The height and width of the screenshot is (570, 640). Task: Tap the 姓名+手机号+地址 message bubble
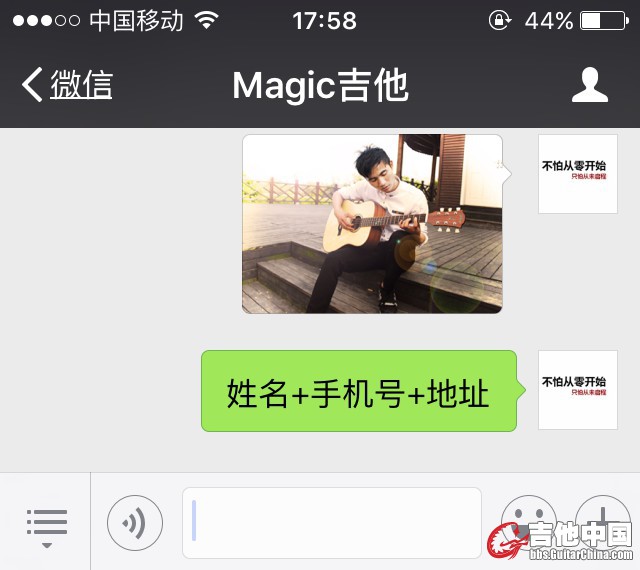click(x=358, y=392)
